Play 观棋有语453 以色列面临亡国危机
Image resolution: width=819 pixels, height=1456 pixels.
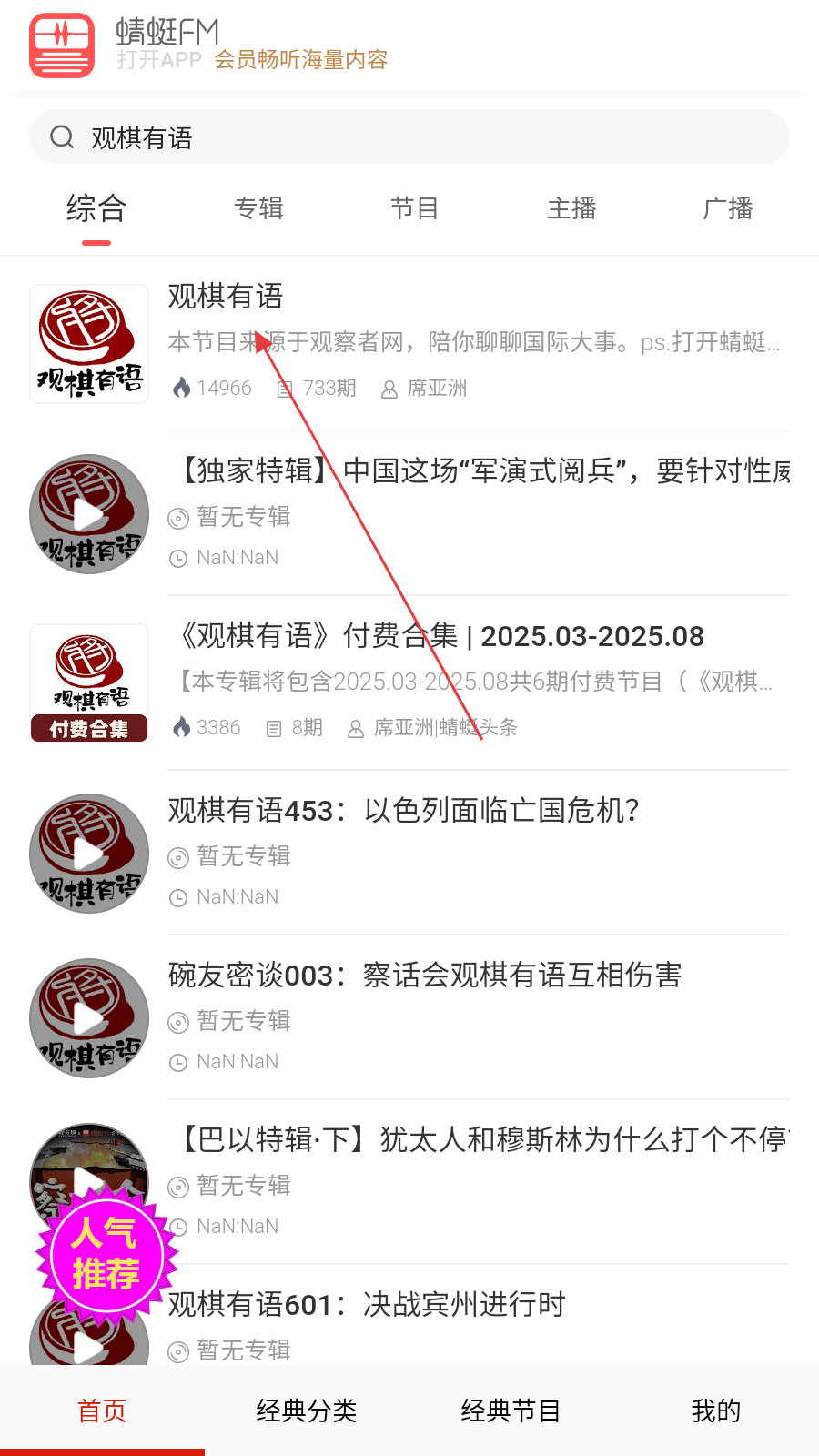[x=409, y=853]
